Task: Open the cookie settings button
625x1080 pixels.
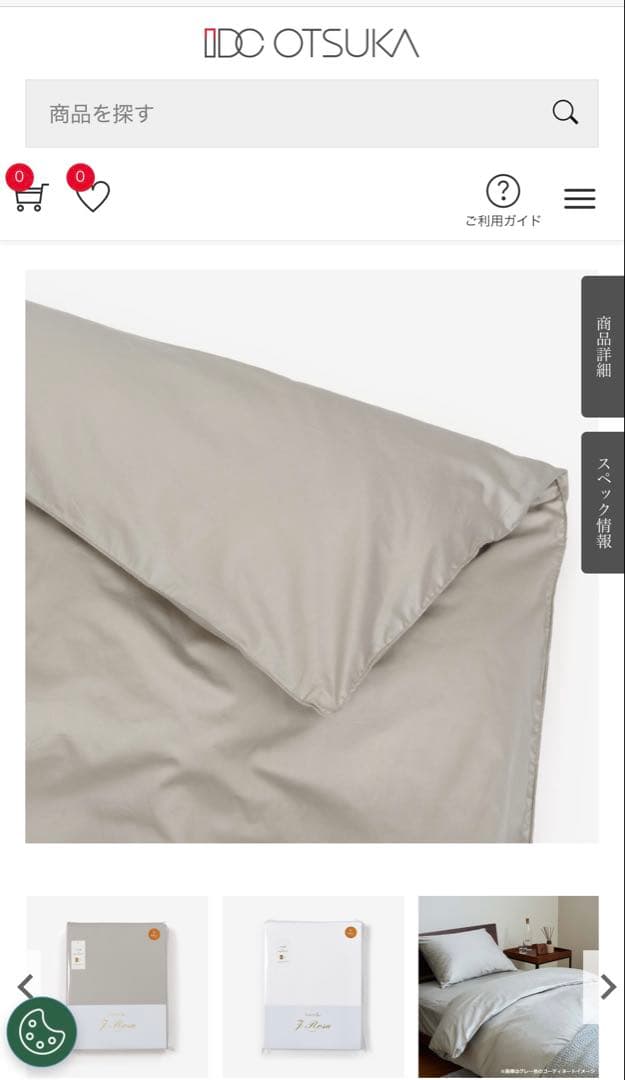Action: 42,1032
